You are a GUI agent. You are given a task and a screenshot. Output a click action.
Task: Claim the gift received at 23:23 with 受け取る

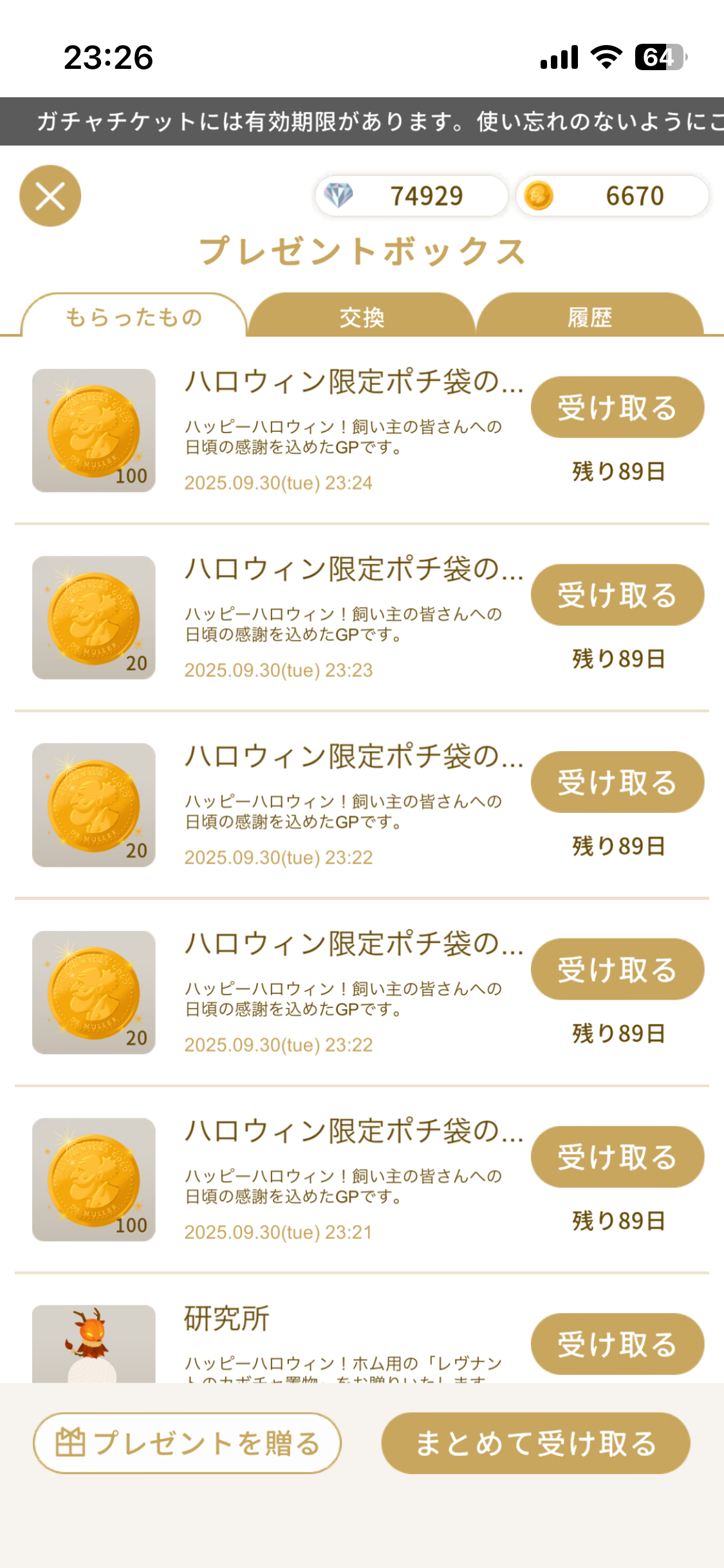617,595
